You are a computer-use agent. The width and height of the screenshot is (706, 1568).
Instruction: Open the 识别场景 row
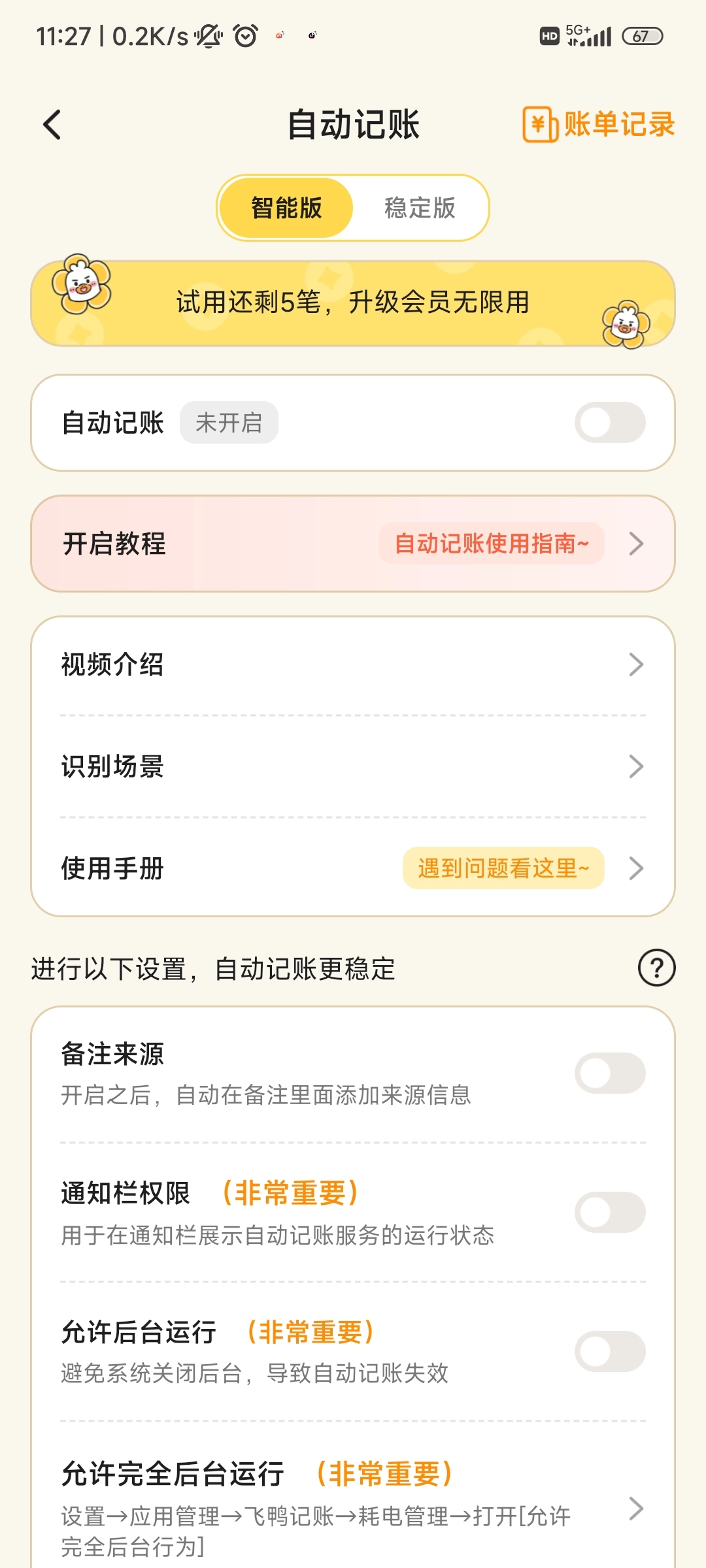click(x=353, y=766)
